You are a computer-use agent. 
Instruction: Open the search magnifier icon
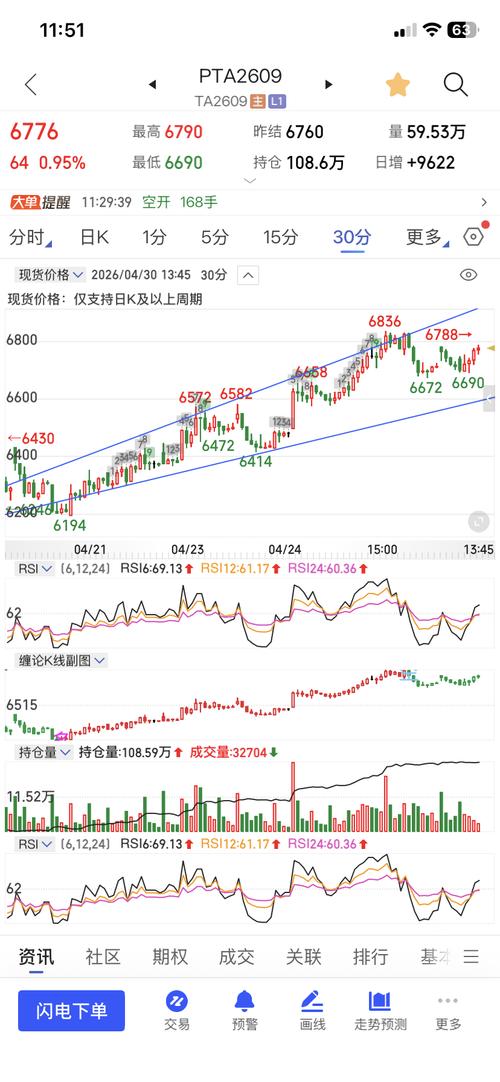point(455,85)
